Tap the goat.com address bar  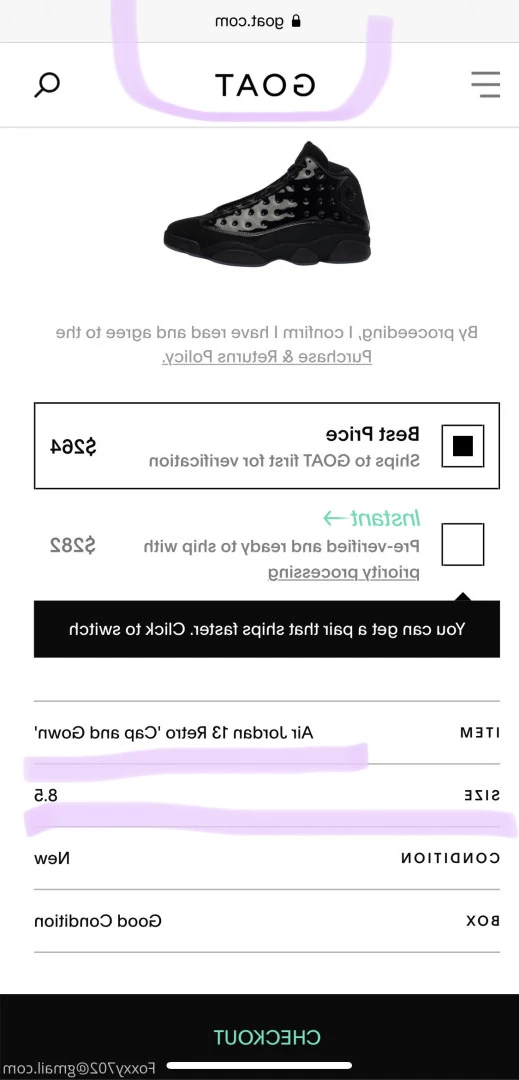tap(260, 21)
